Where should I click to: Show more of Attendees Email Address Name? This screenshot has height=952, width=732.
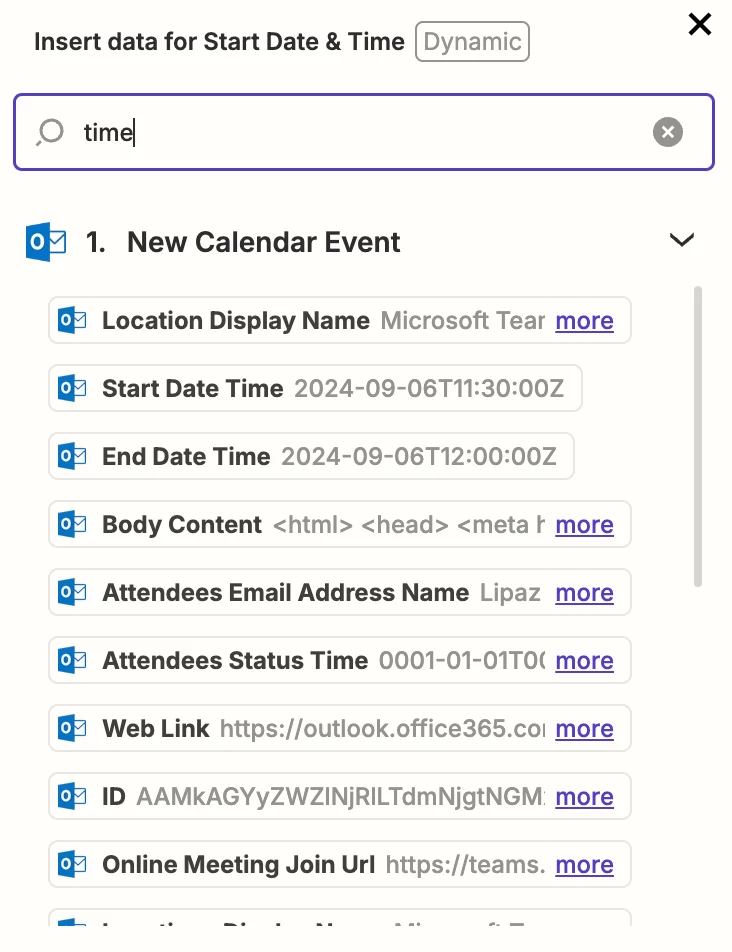pos(584,593)
